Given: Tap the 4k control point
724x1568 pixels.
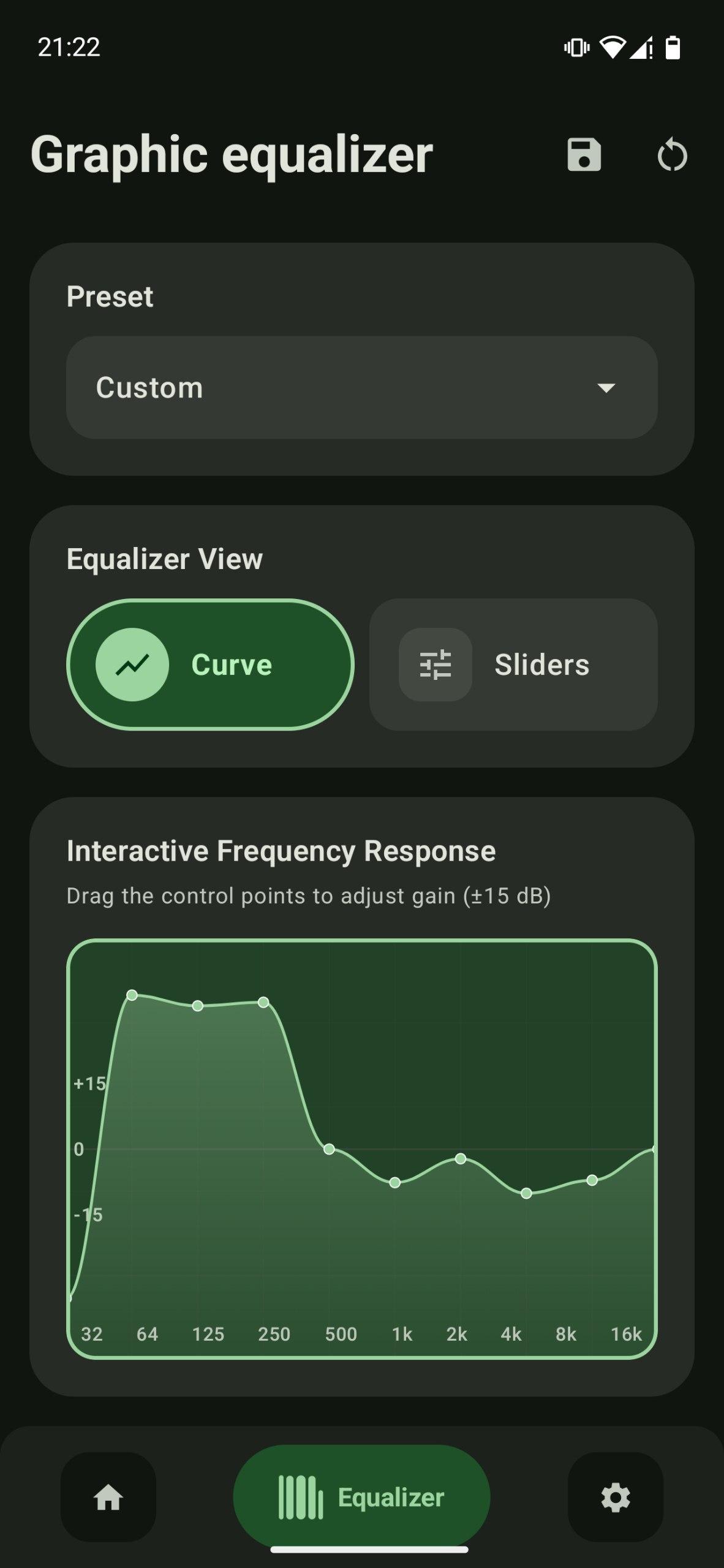Looking at the screenshot, I should pos(526,1193).
